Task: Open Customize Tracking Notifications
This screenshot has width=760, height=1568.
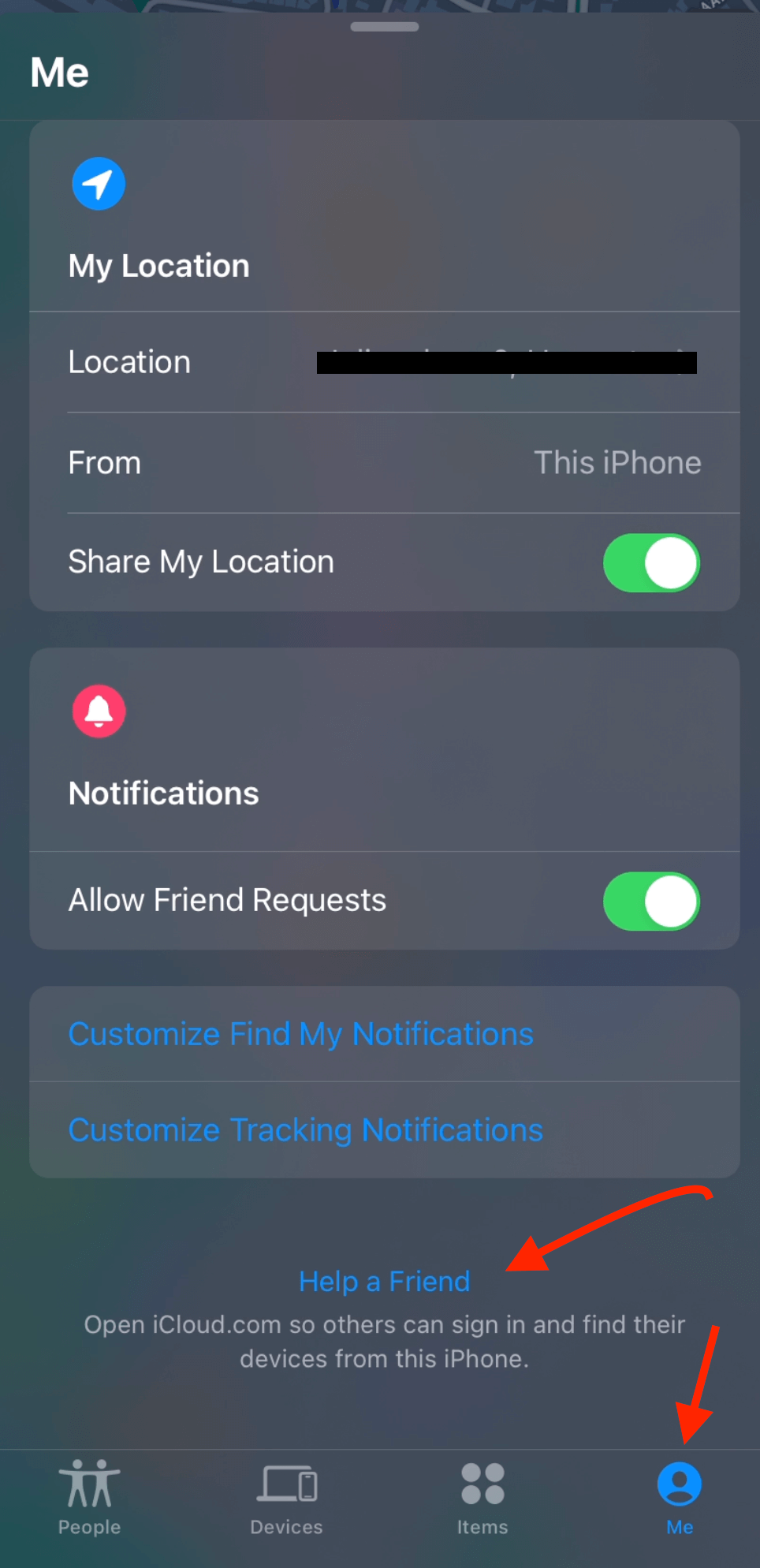Action: (x=306, y=1129)
